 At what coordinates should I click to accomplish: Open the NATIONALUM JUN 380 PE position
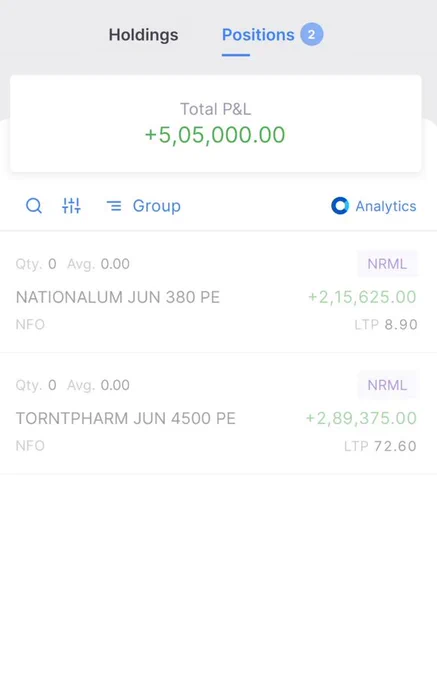coord(218,293)
